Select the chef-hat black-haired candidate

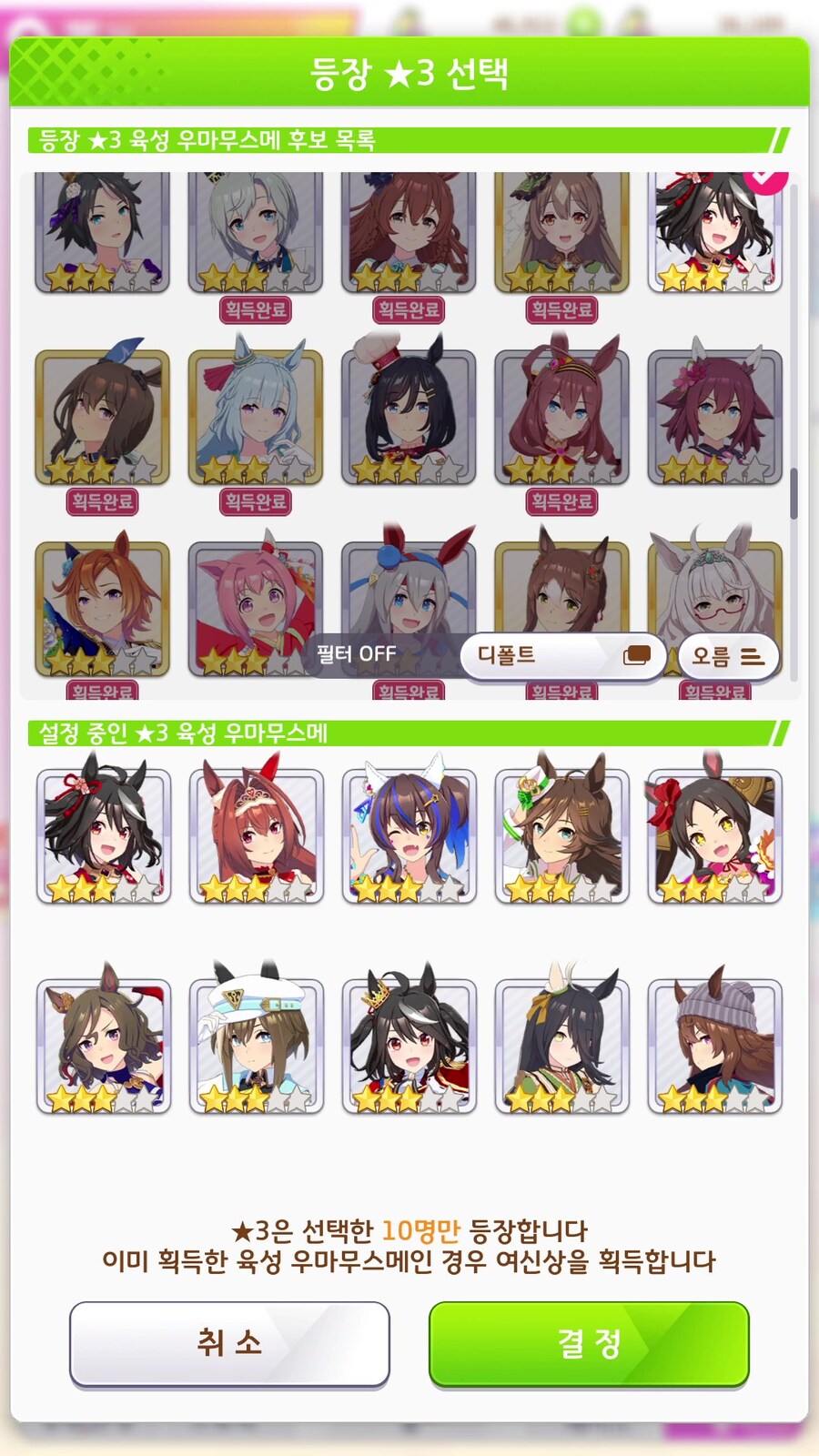[x=409, y=417]
